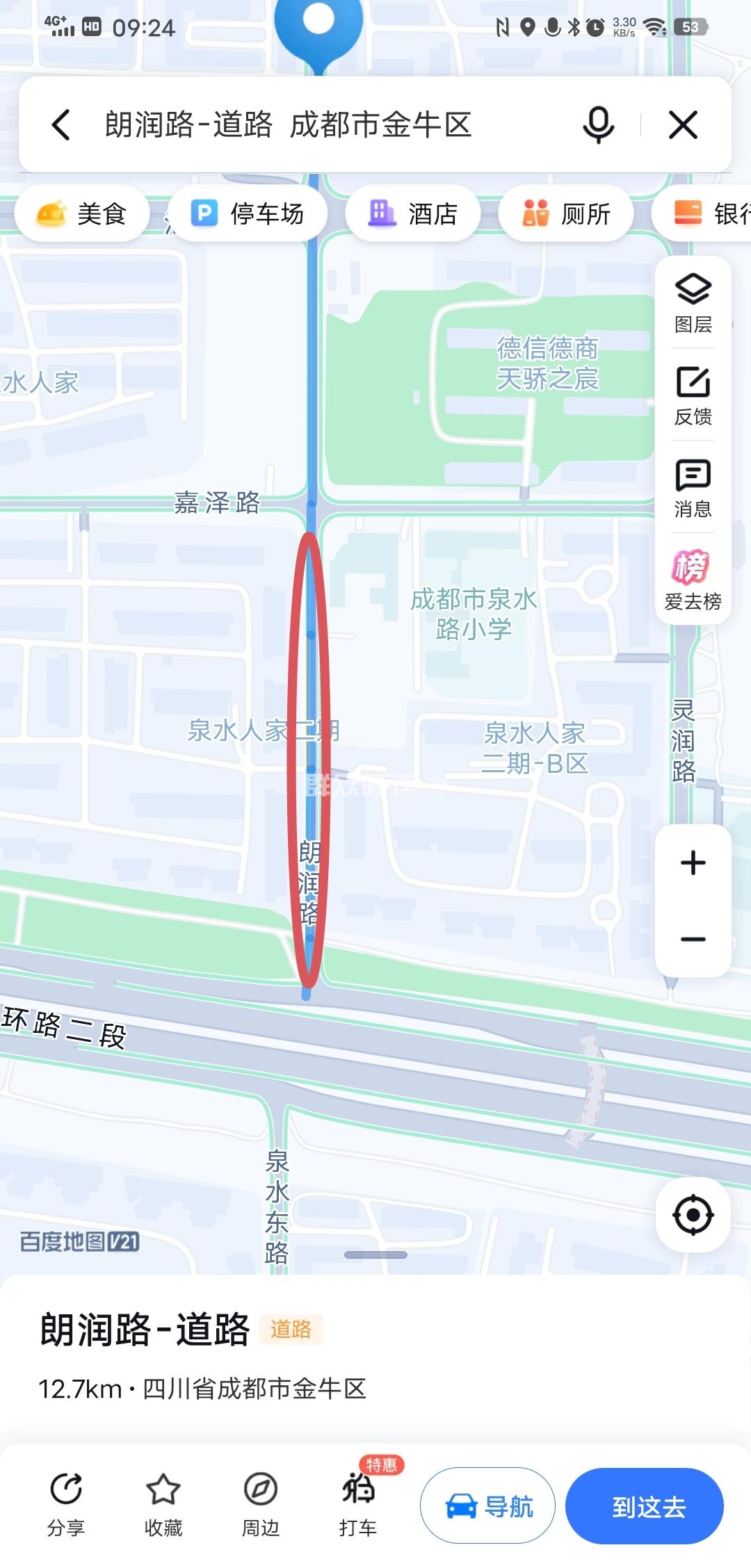Open the 爱去榜 ranking
This screenshot has width=751, height=1568.
pos(693,580)
